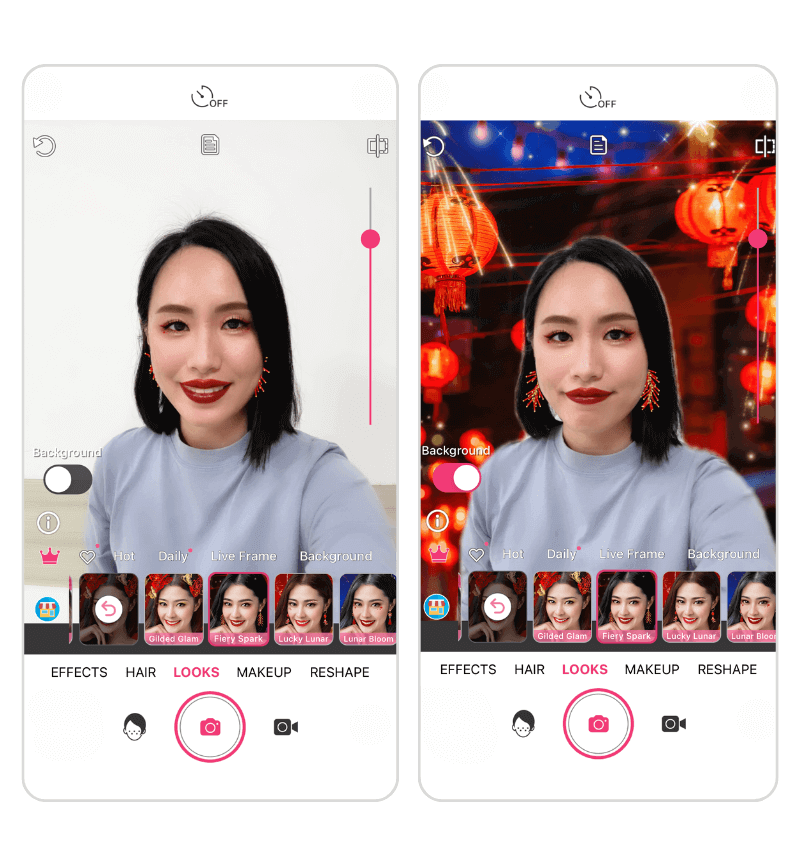
Task: Turn off the Background toggle on right screen
Action: click(x=456, y=478)
